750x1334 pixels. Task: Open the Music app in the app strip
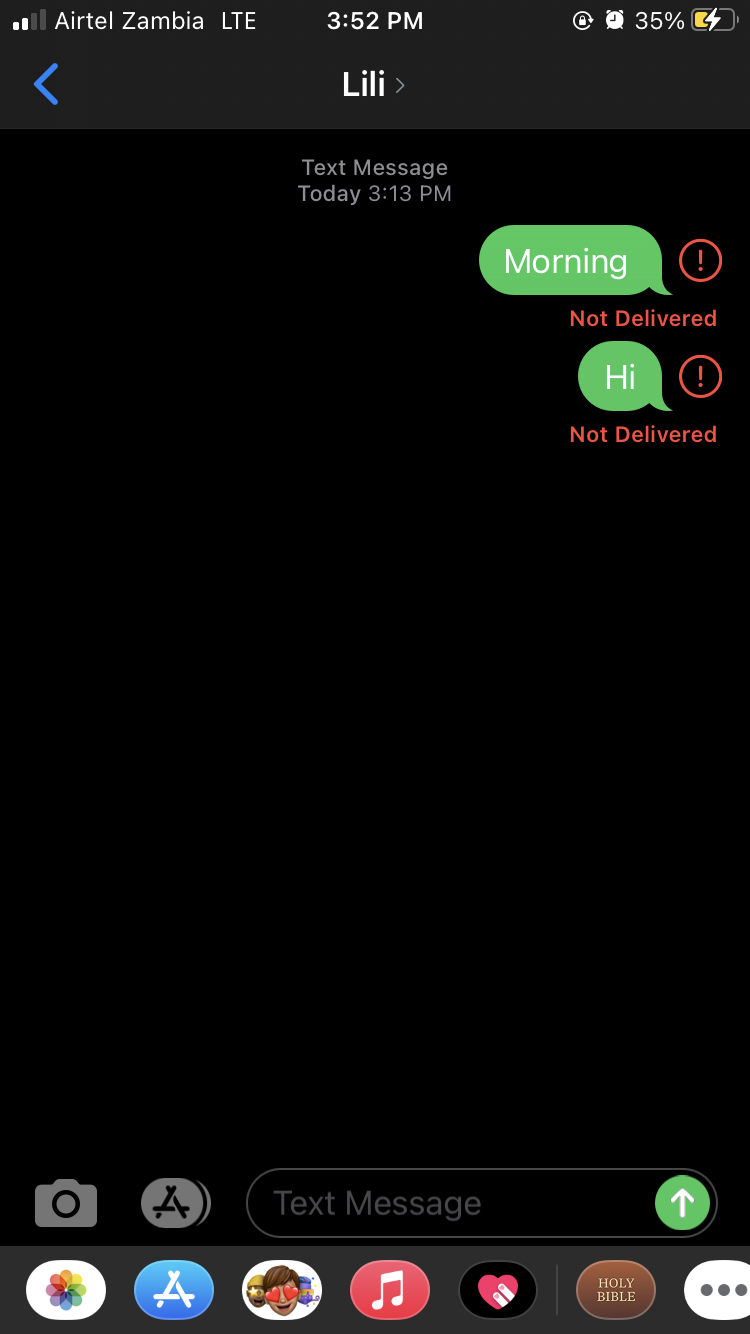(390, 1290)
